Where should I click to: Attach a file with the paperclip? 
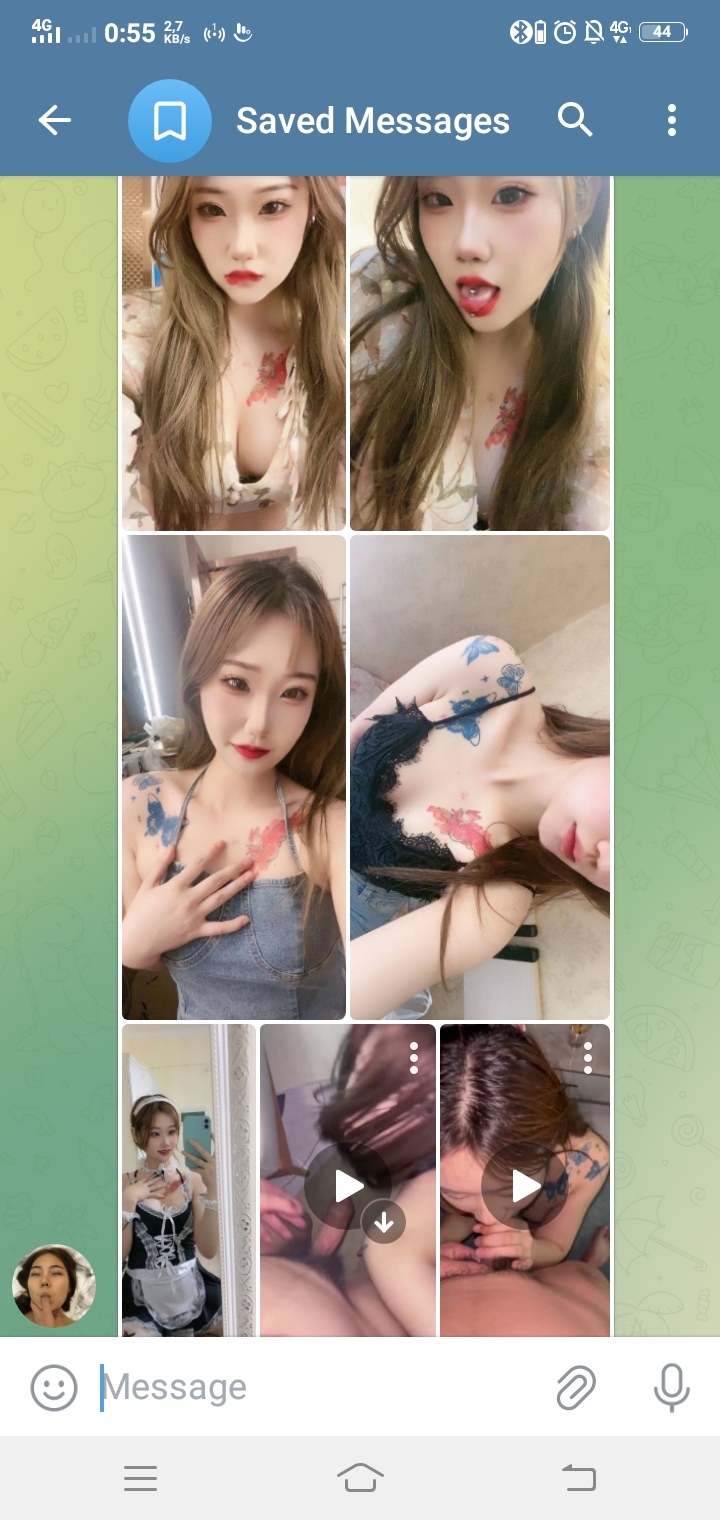coord(576,1388)
